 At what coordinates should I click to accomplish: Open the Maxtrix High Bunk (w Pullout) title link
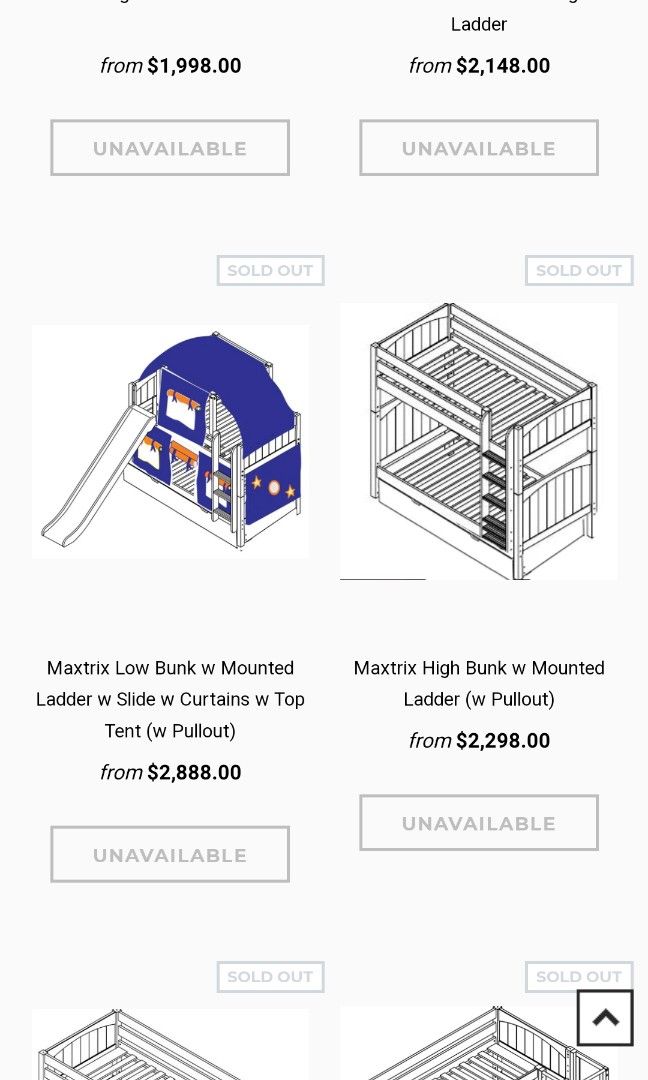(478, 683)
